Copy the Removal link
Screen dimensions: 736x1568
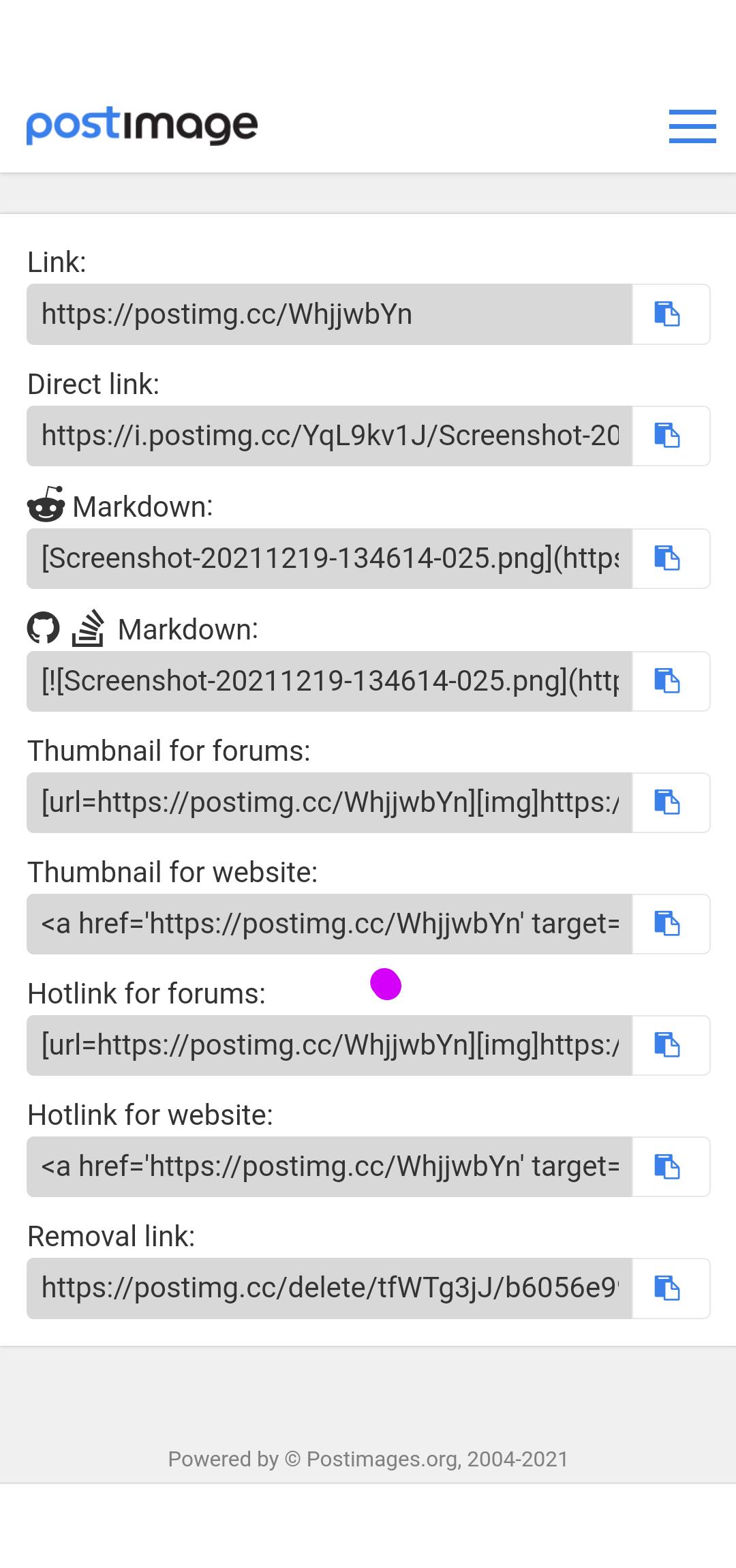pos(671,1288)
